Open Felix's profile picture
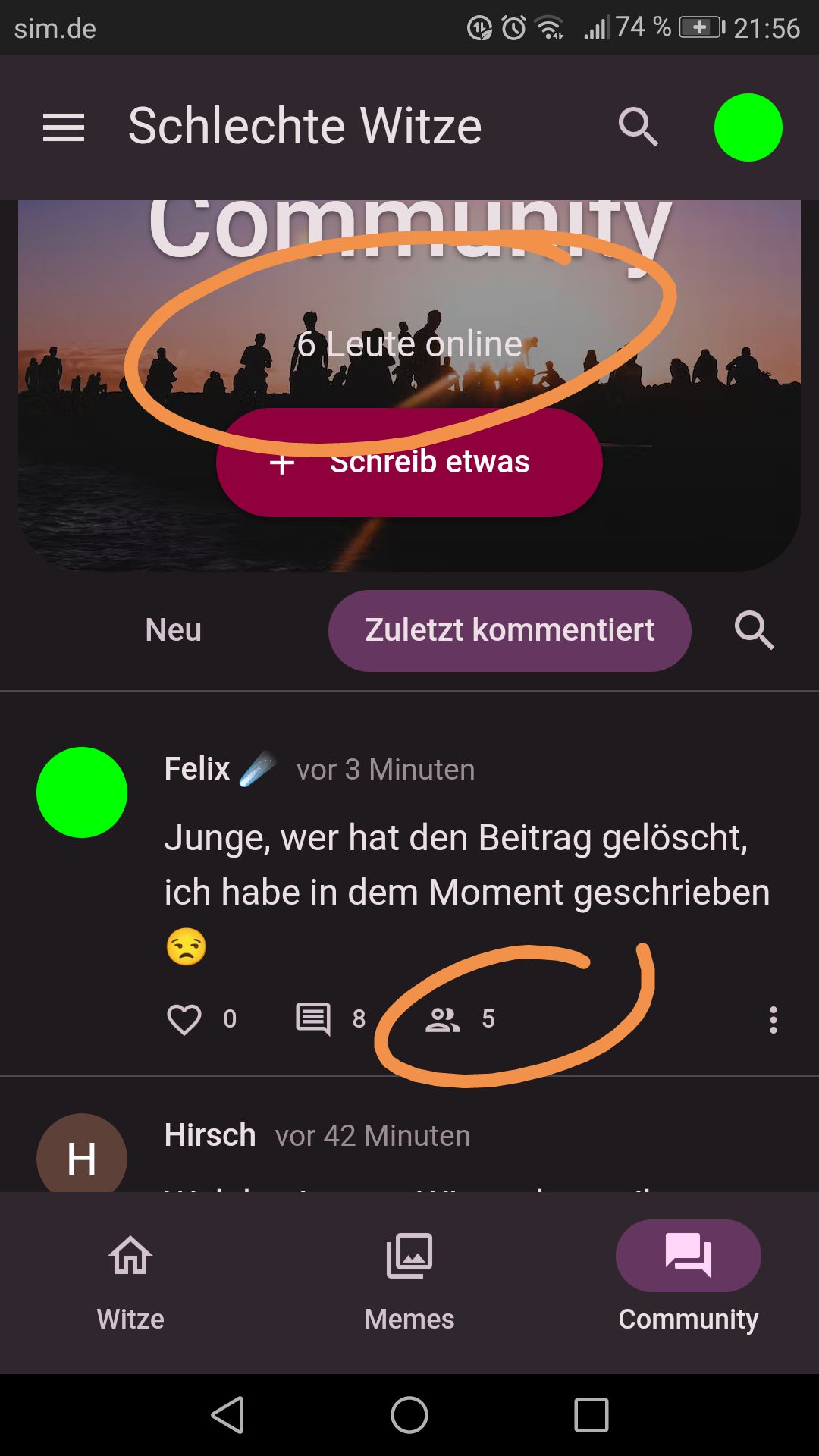The height and width of the screenshot is (1456, 819). click(82, 792)
